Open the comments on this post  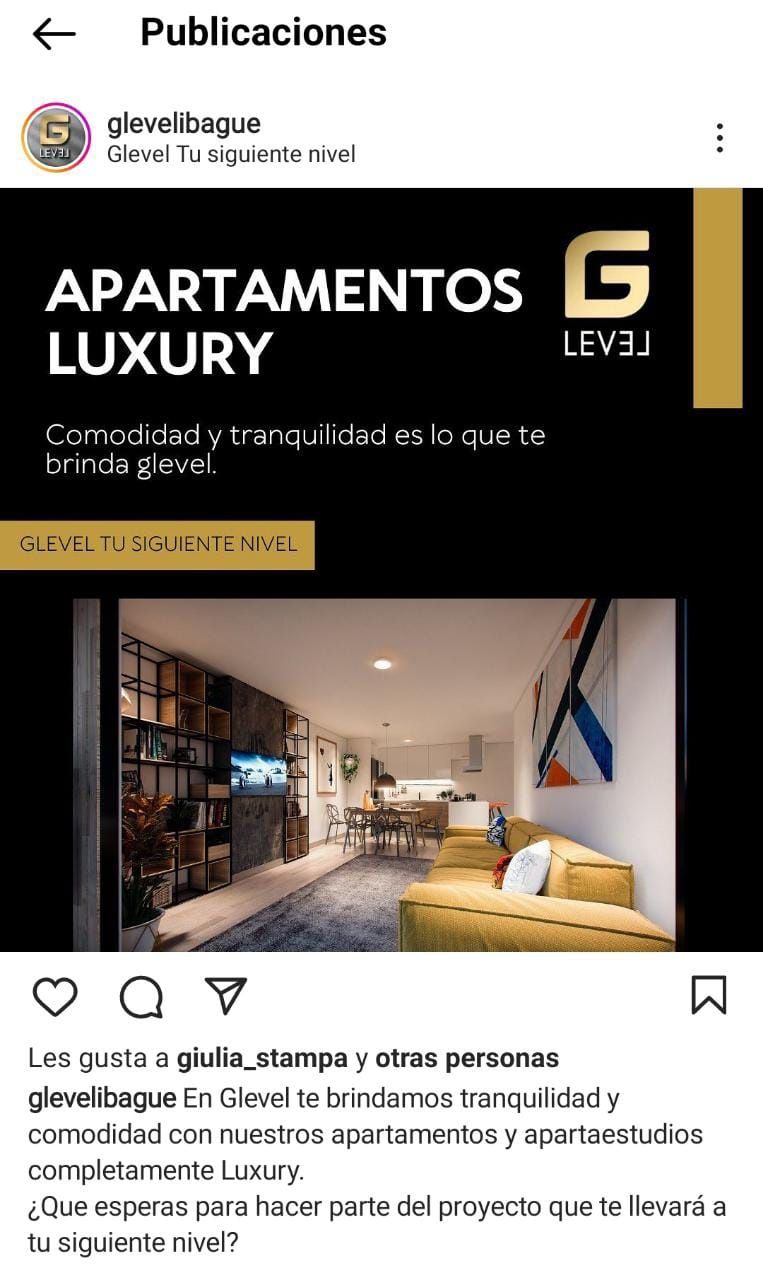[141, 996]
